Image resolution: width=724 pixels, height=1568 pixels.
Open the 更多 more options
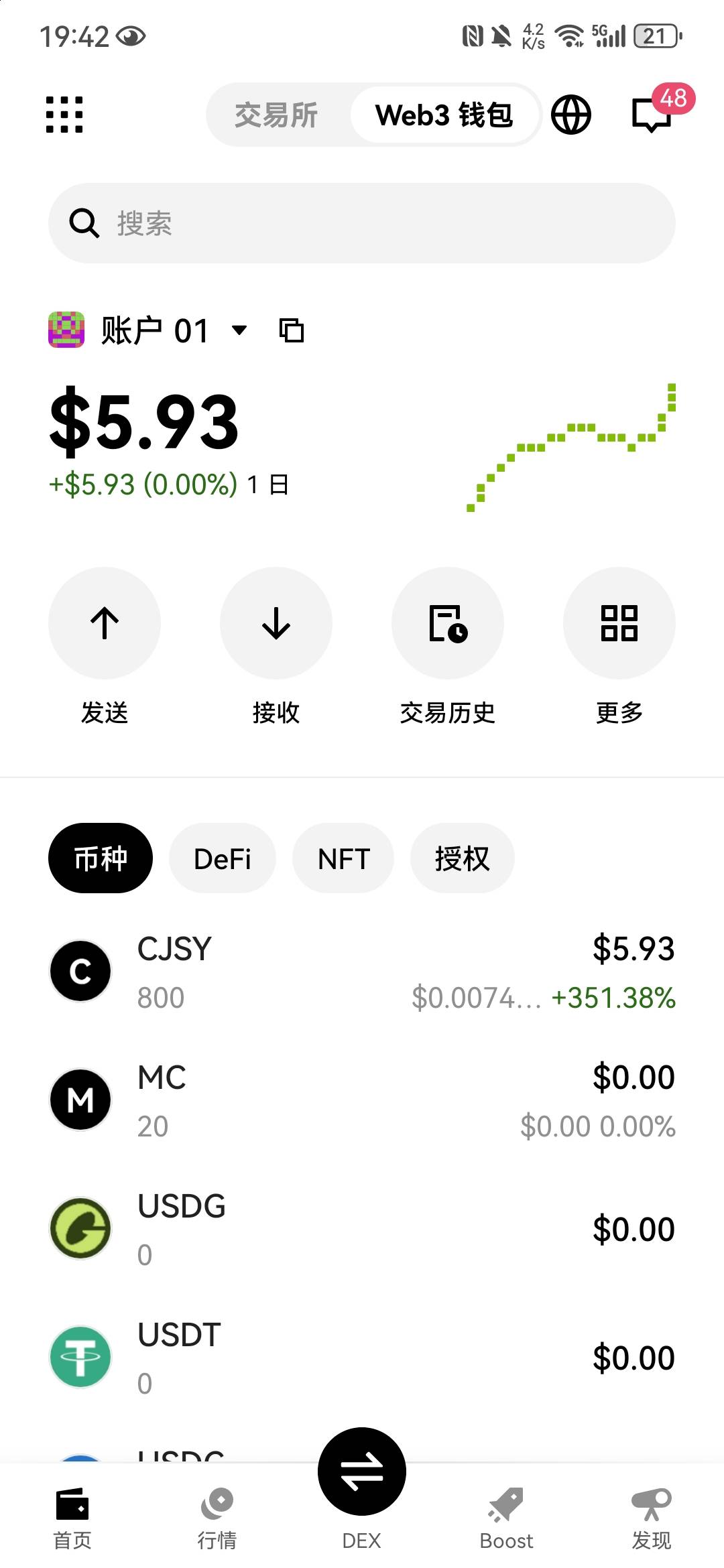[619, 623]
